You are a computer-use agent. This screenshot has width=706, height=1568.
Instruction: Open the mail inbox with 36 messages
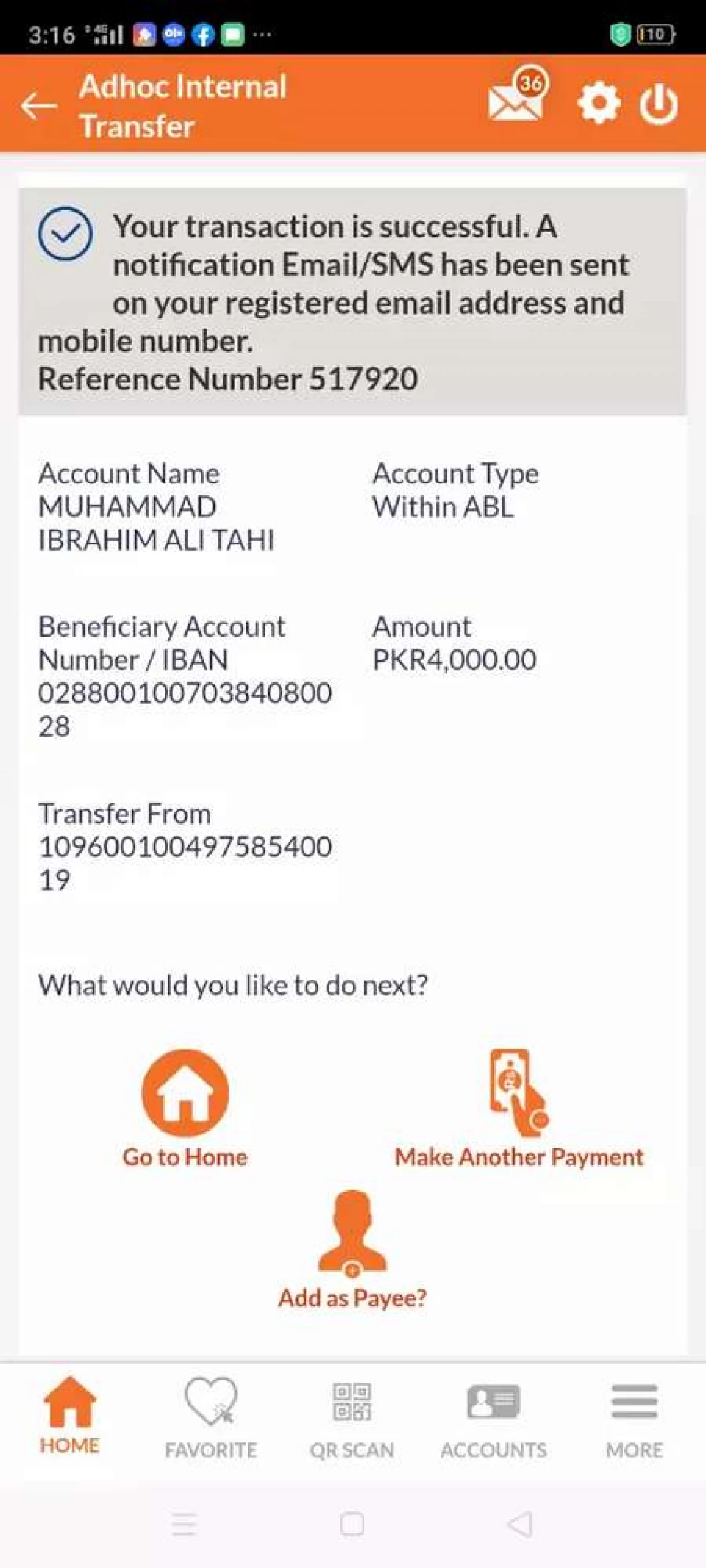[518, 95]
